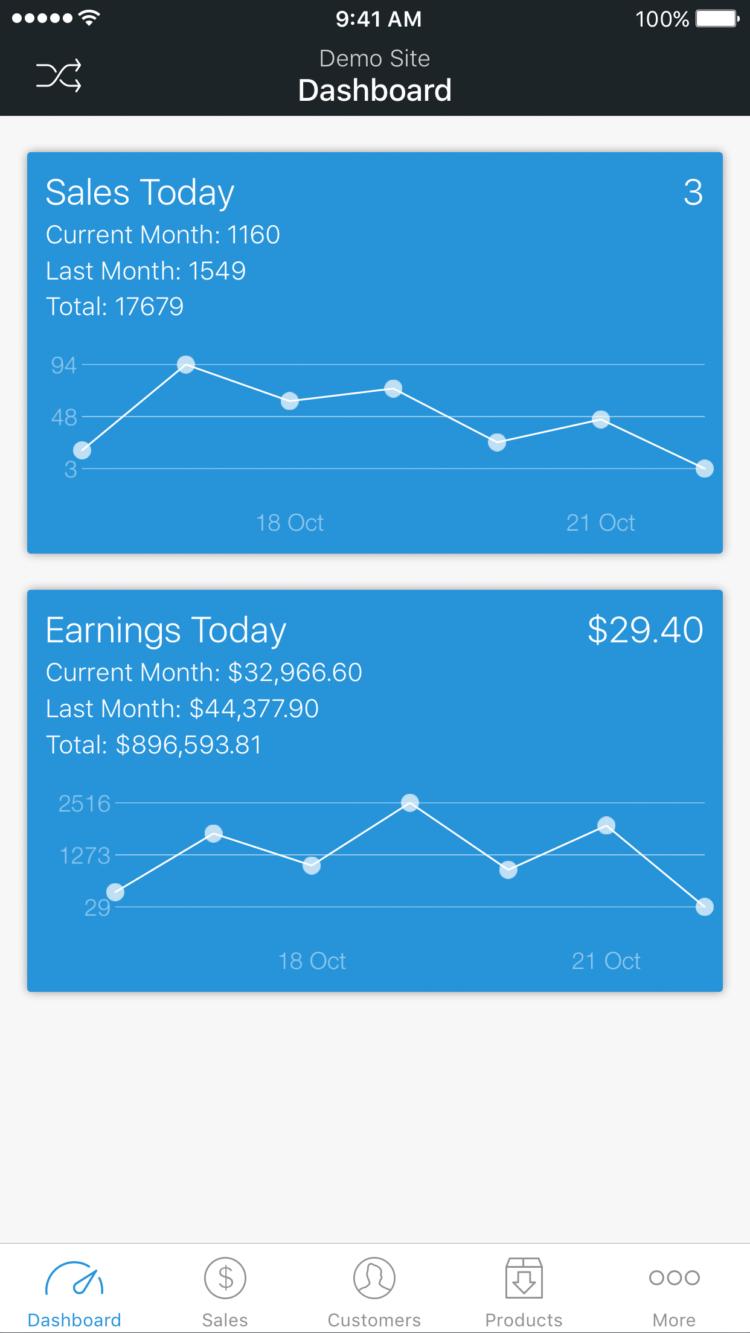Image resolution: width=750 pixels, height=1333 pixels.
Task: Tap the battery indicator icon
Action: click(714, 16)
